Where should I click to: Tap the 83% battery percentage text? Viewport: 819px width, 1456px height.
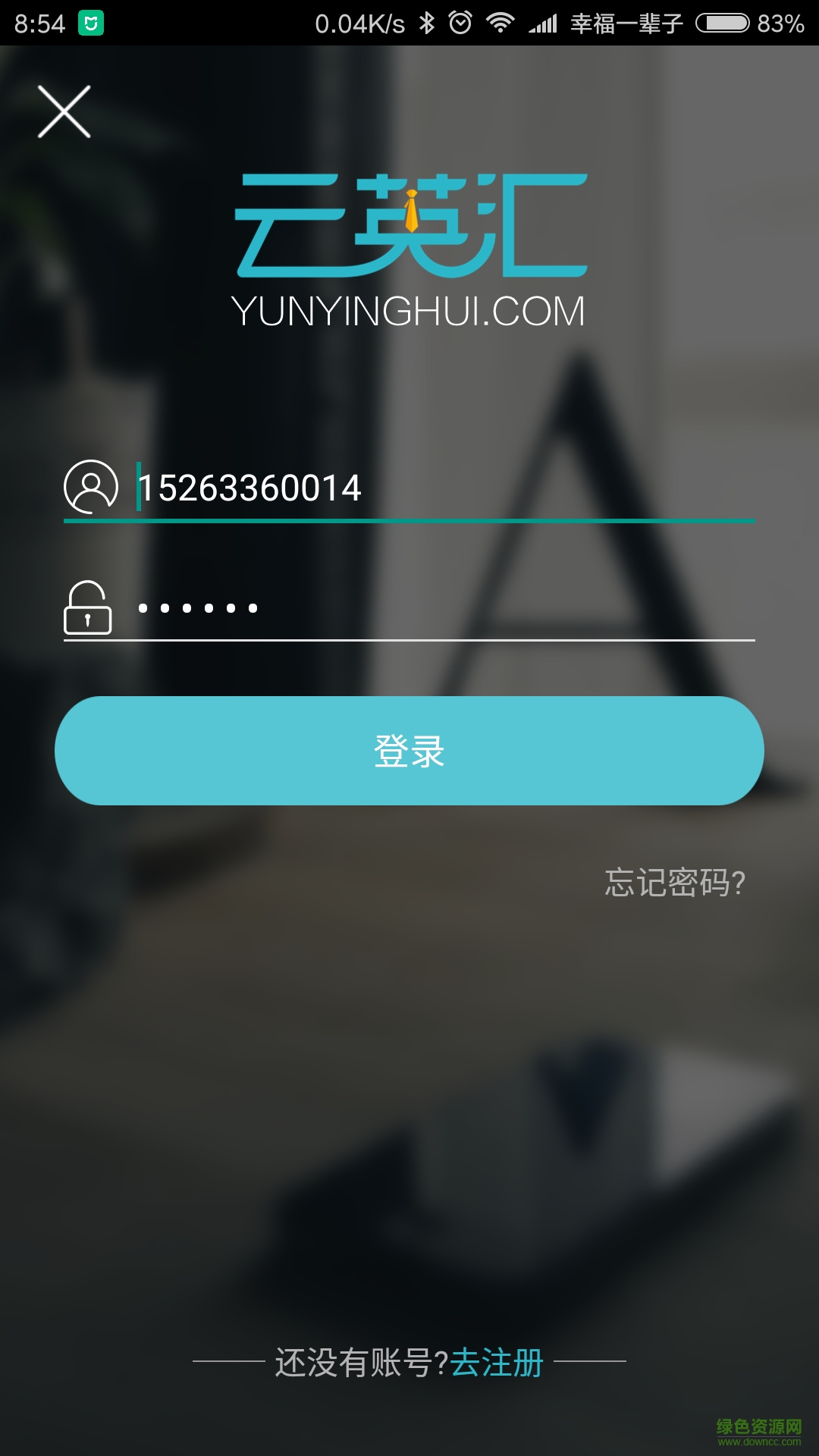780,23
